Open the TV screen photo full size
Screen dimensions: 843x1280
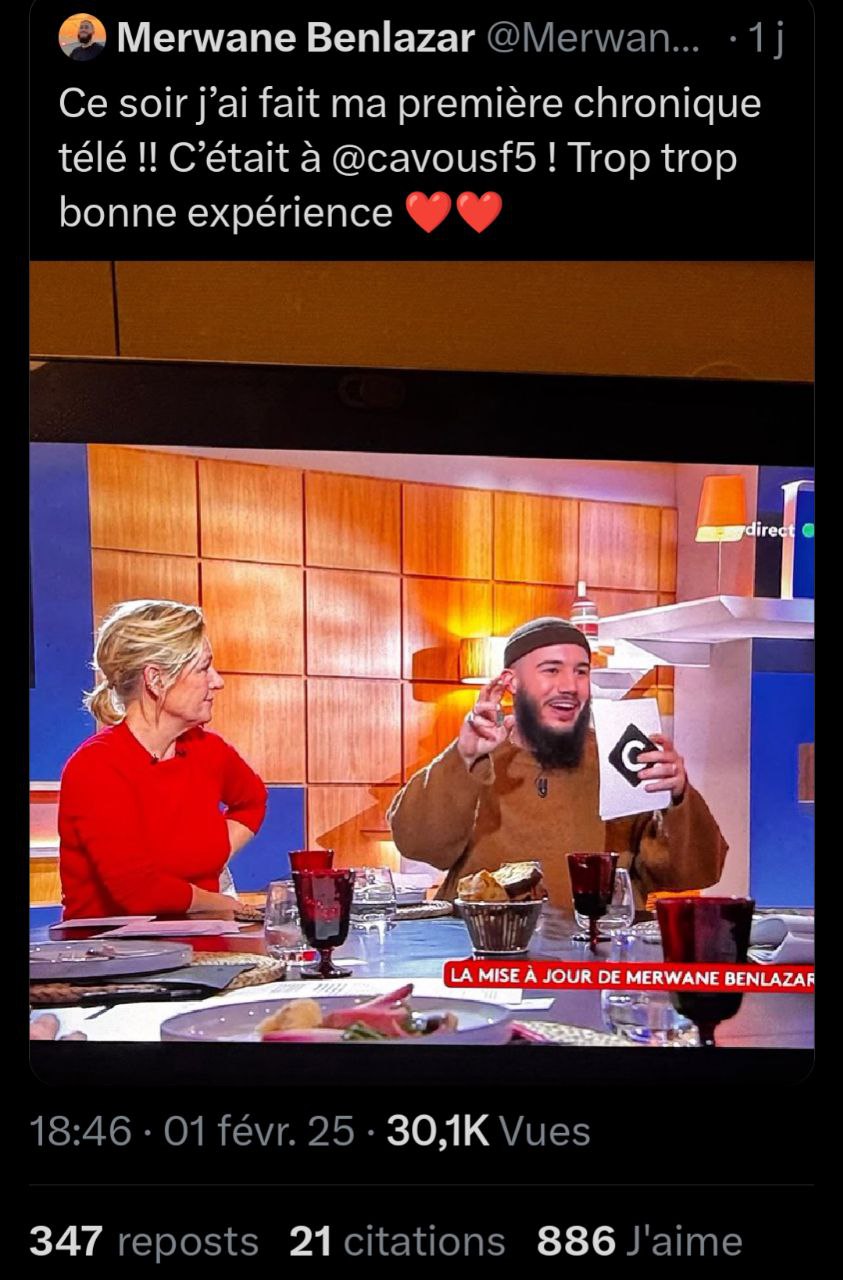(x=421, y=660)
